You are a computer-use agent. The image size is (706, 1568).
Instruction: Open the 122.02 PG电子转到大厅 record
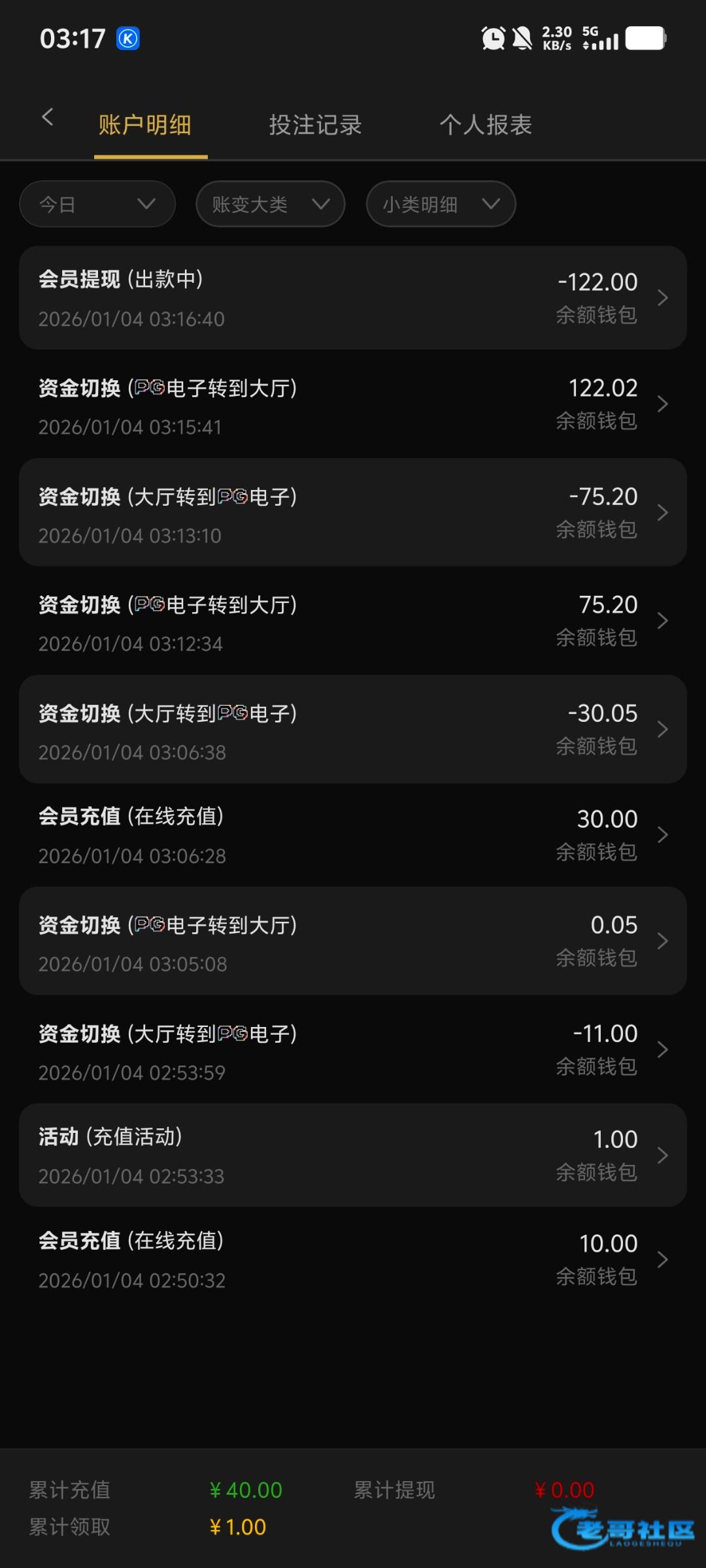click(x=353, y=404)
